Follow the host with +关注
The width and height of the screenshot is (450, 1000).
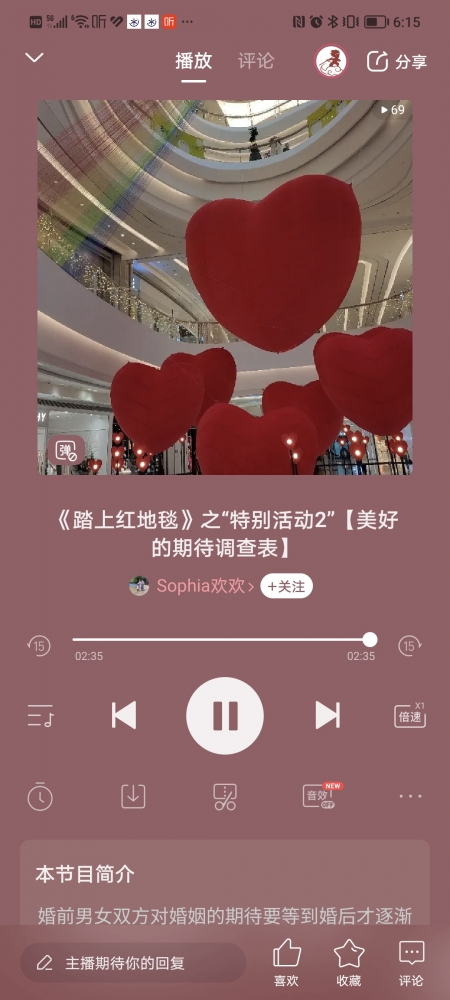coord(286,587)
